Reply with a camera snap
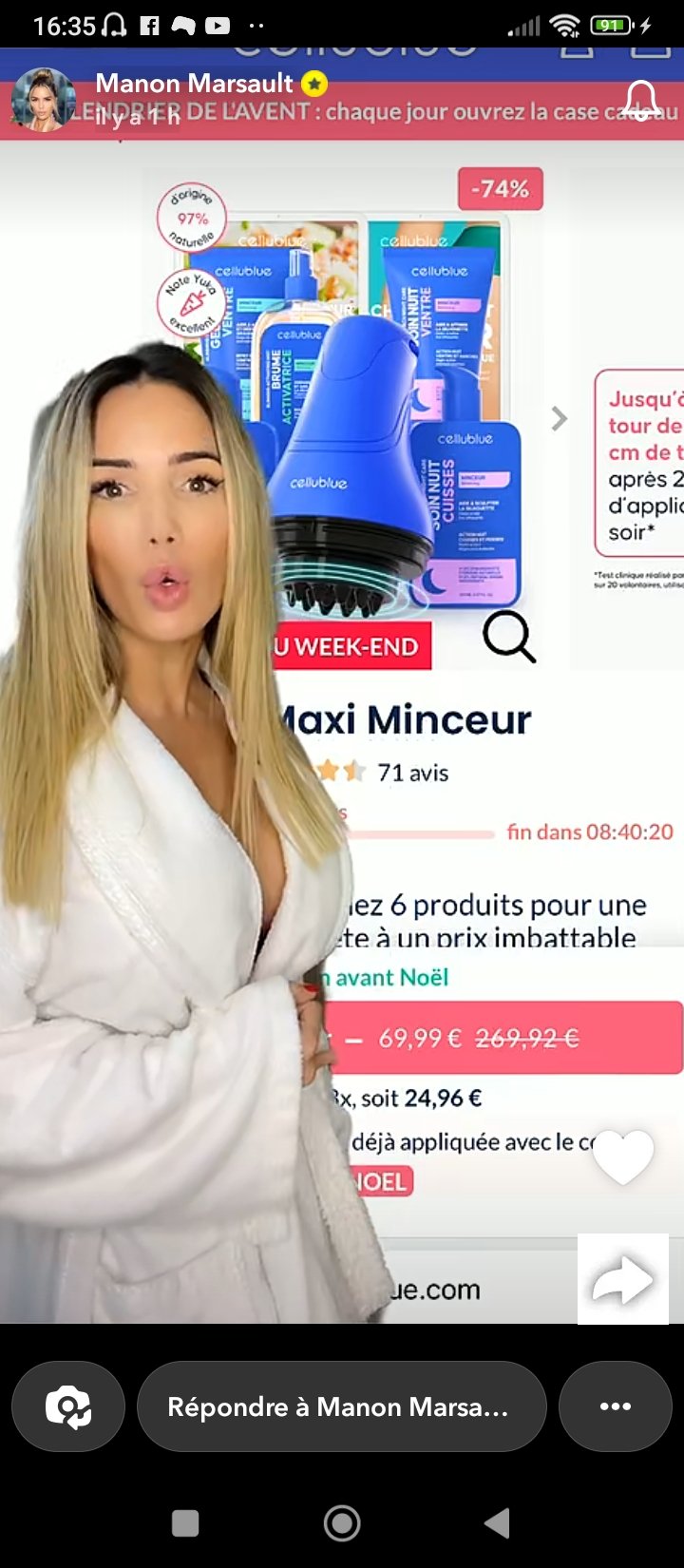The image size is (684, 1568). 68,1406
